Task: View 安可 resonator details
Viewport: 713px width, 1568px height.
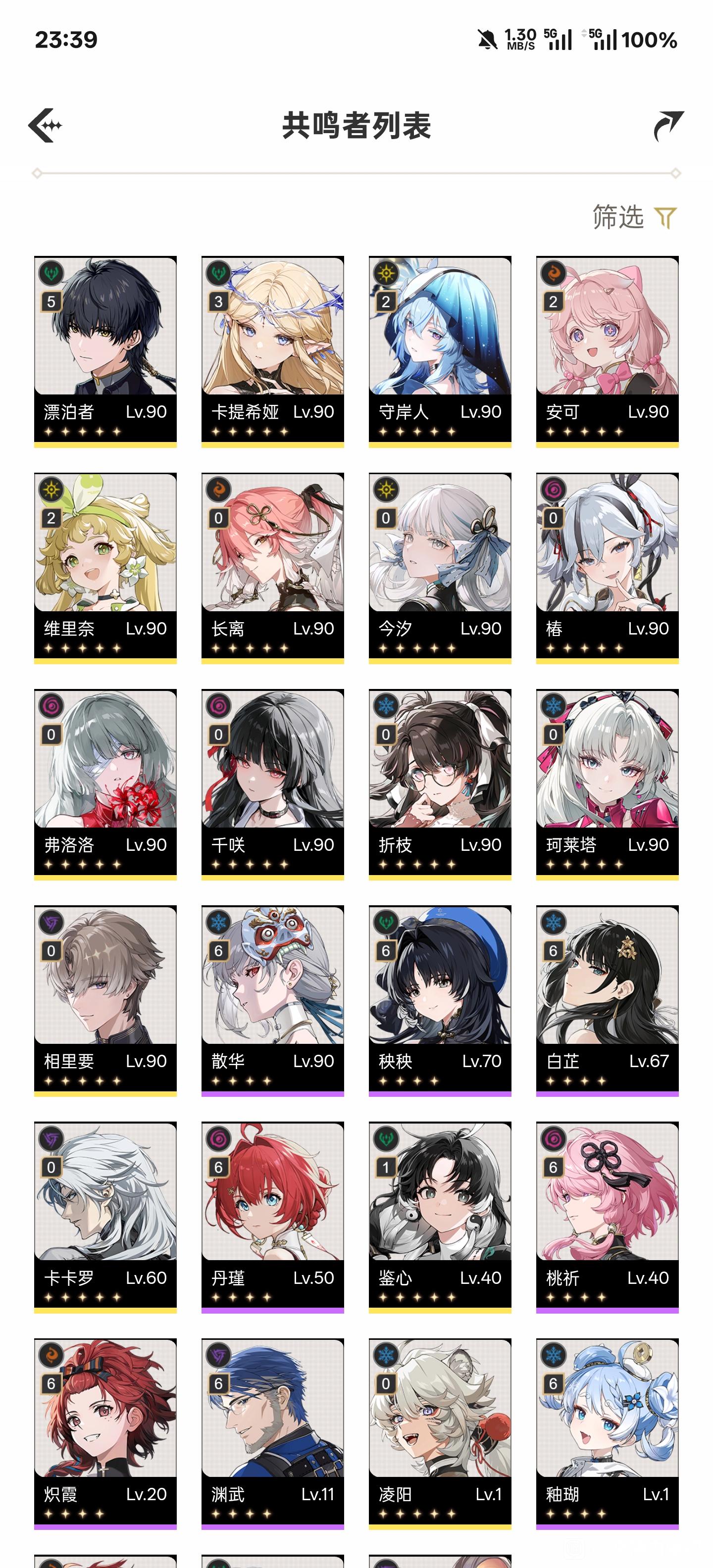Action: tap(607, 351)
